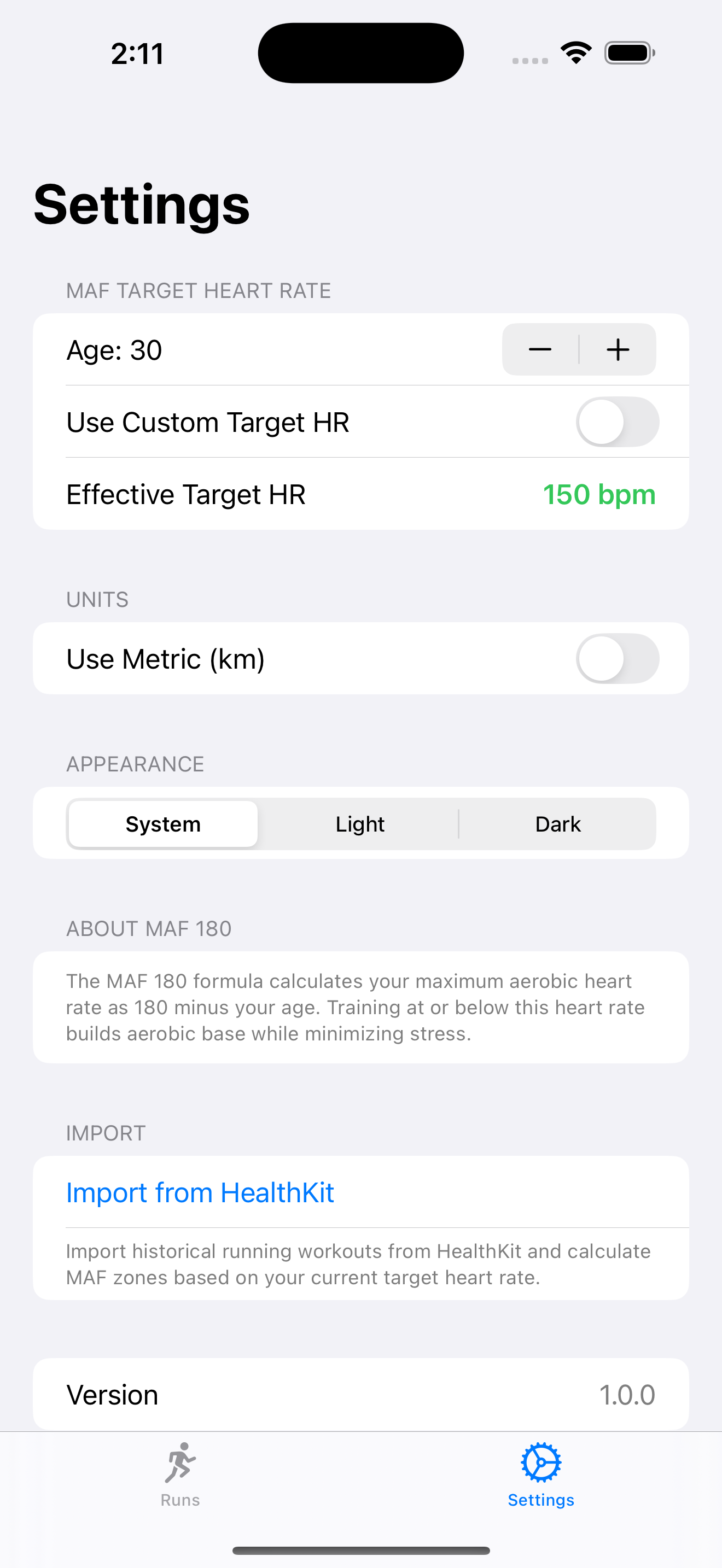Viewport: 722px width, 1568px height.
Task: Toggle the Use Custom Target HR switch off
Action: [618, 422]
